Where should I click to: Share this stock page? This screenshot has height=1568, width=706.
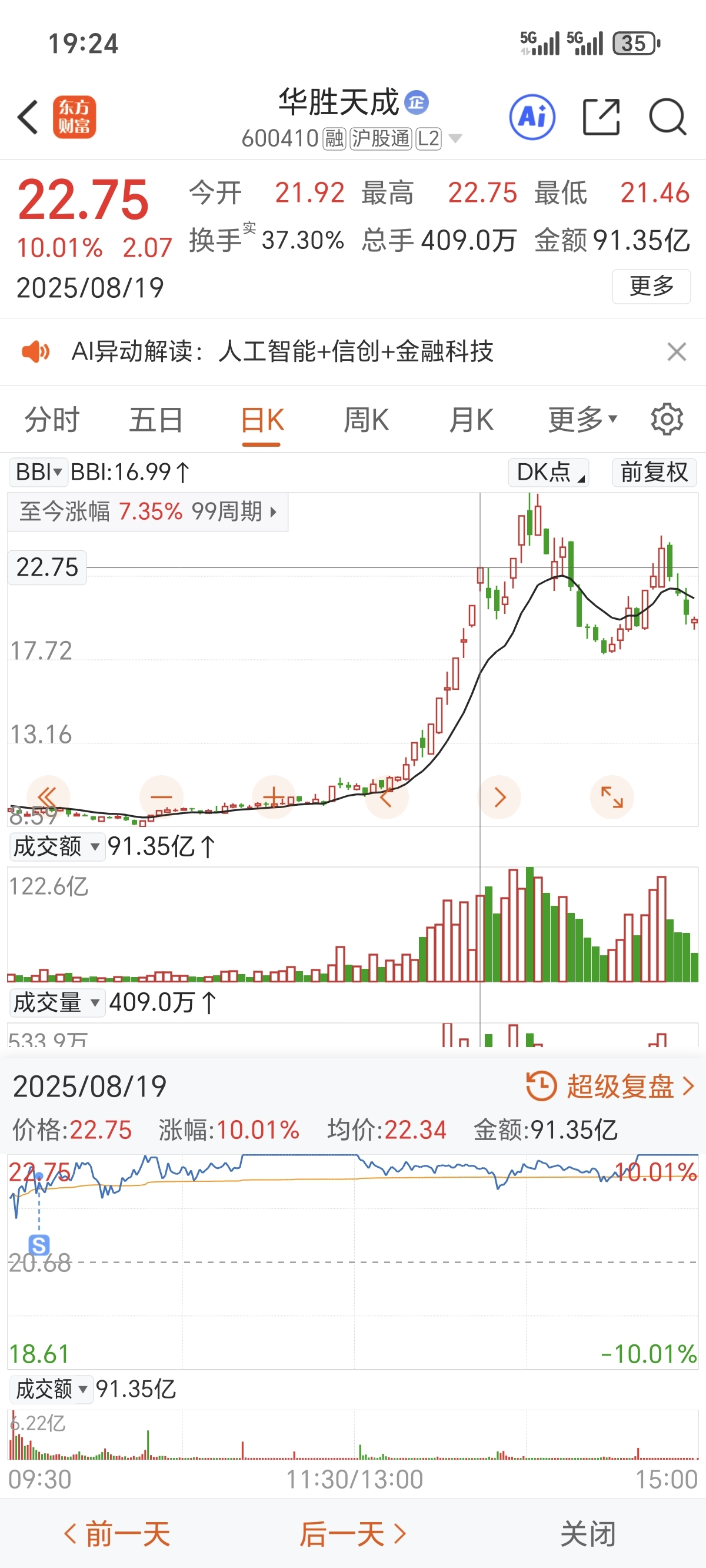pos(601,117)
